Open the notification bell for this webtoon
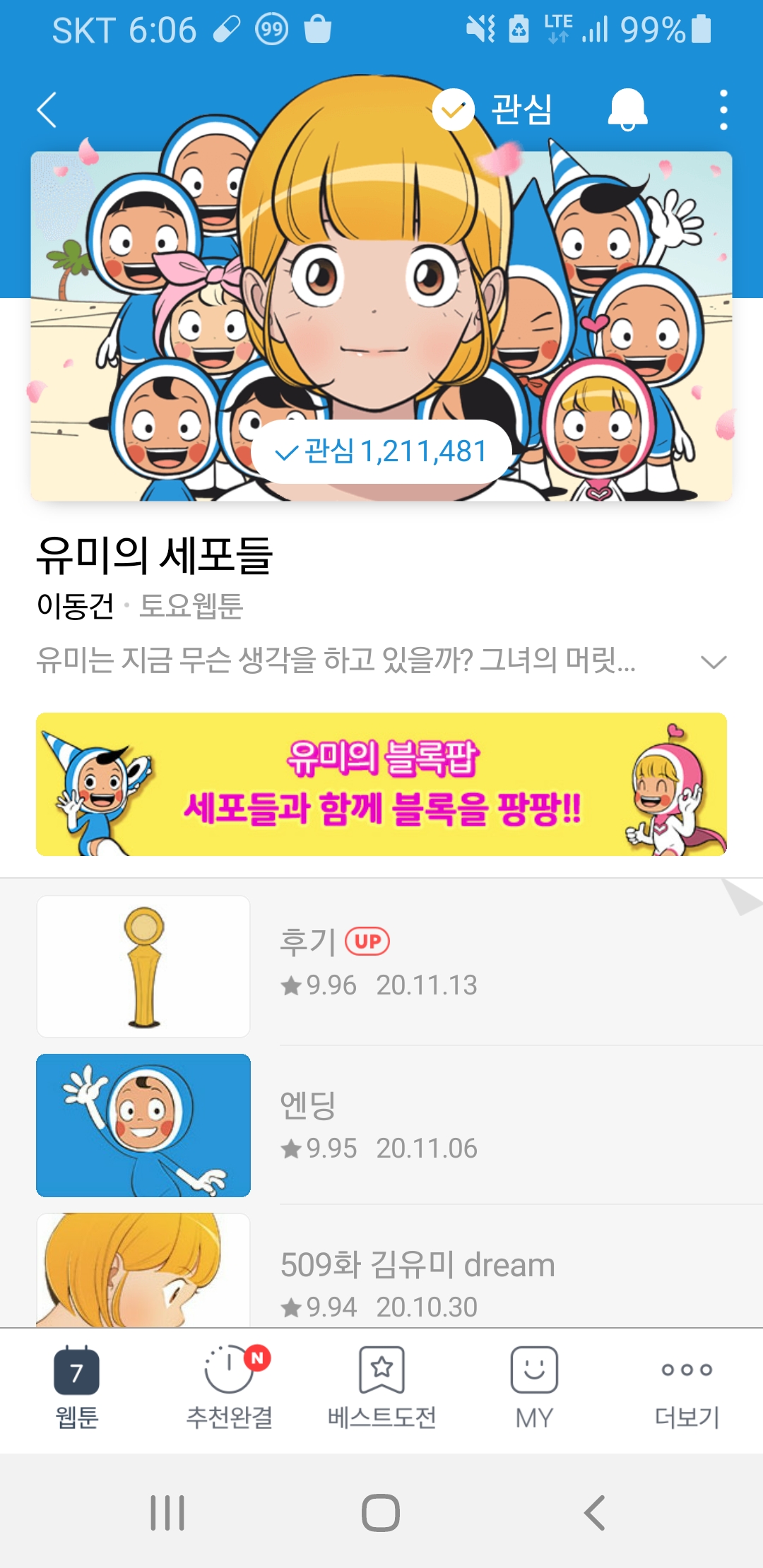 click(x=627, y=110)
